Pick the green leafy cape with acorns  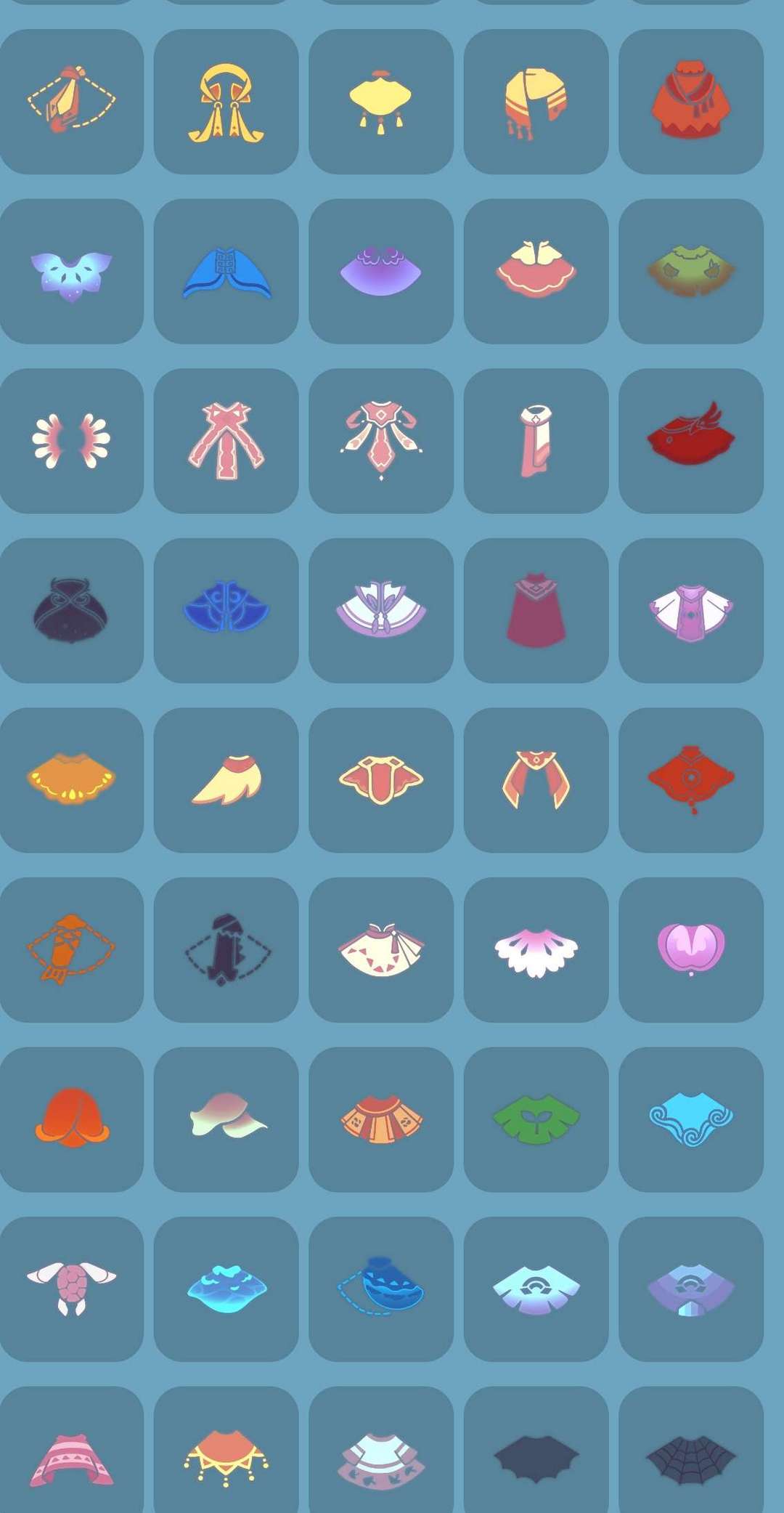(691, 271)
